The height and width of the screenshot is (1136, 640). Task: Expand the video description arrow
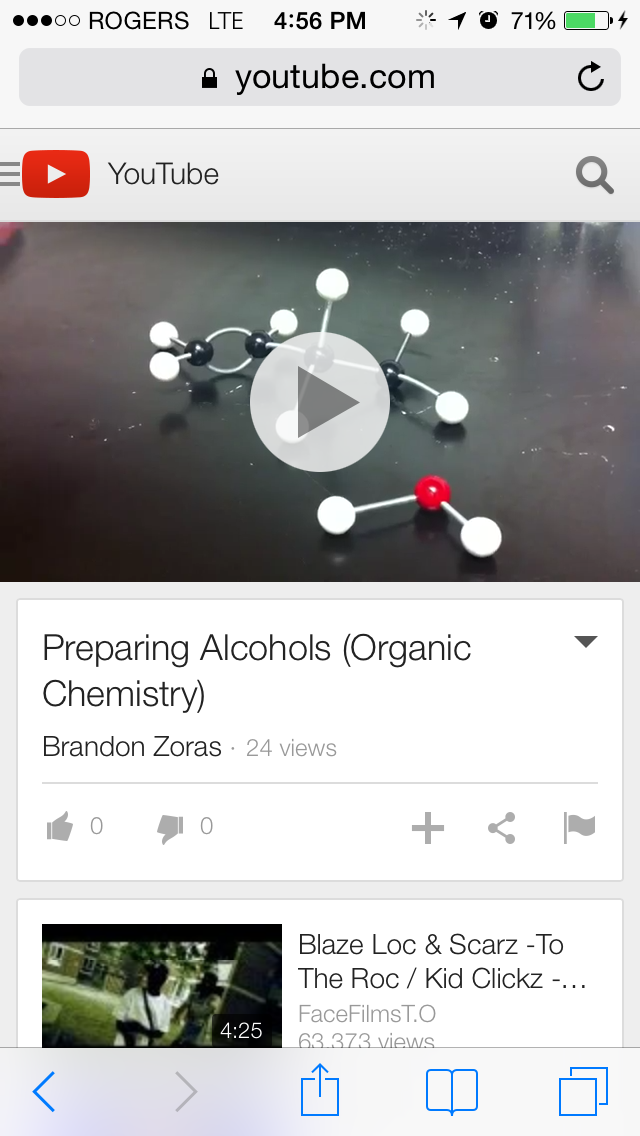pyautogui.click(x=586, y=642)
